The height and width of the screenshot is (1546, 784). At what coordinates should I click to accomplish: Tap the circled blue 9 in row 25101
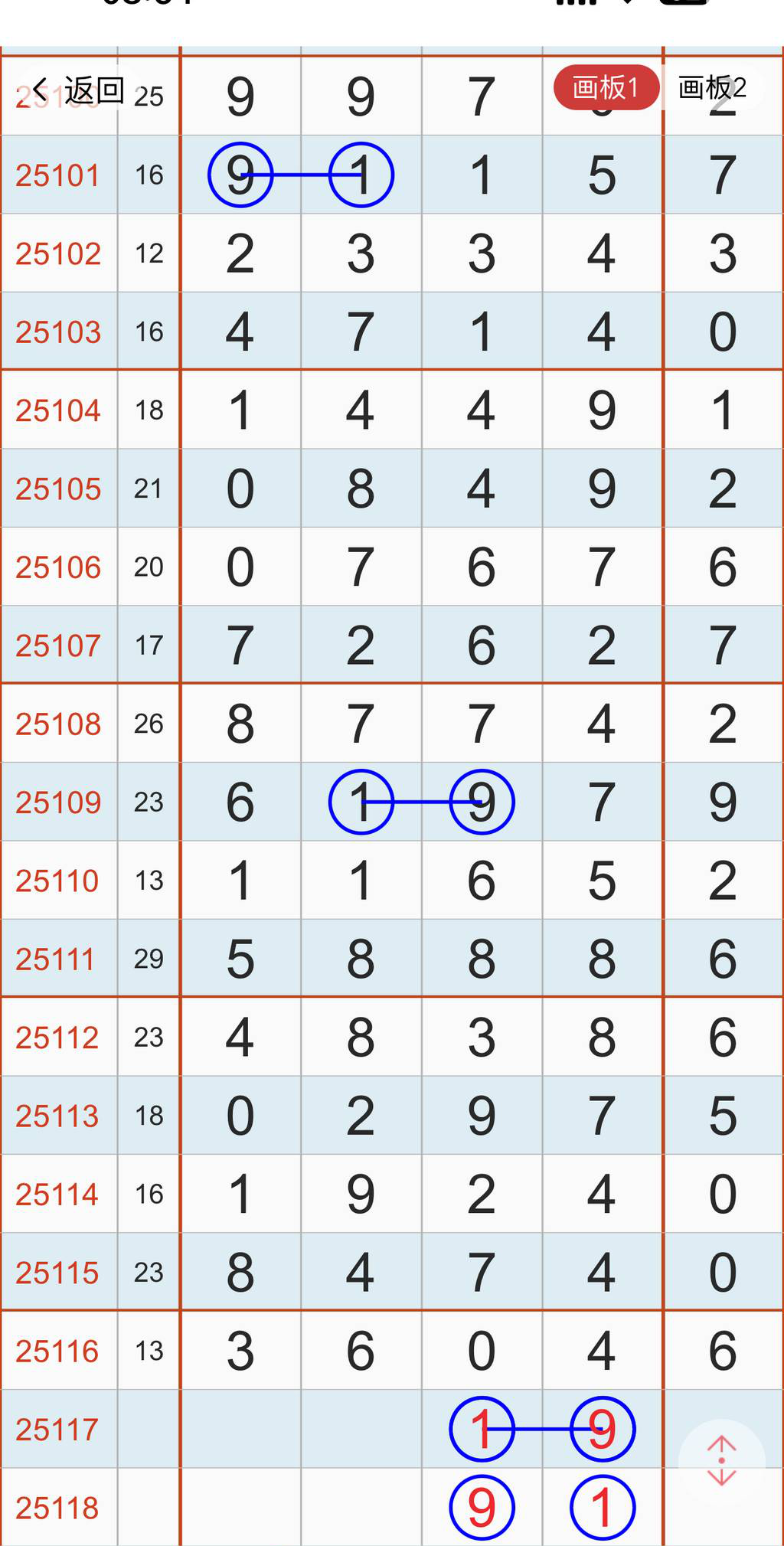click(240, 175)
